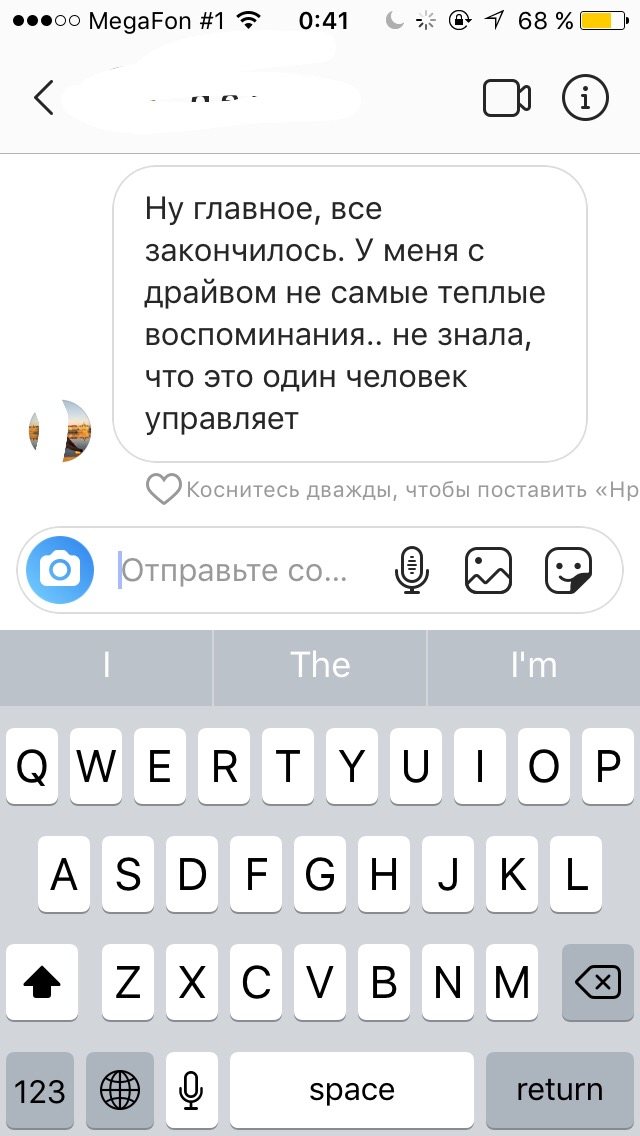Screen dimensions: 640x1136
Task: Open the sticker picker
Action: click(567, 571)
